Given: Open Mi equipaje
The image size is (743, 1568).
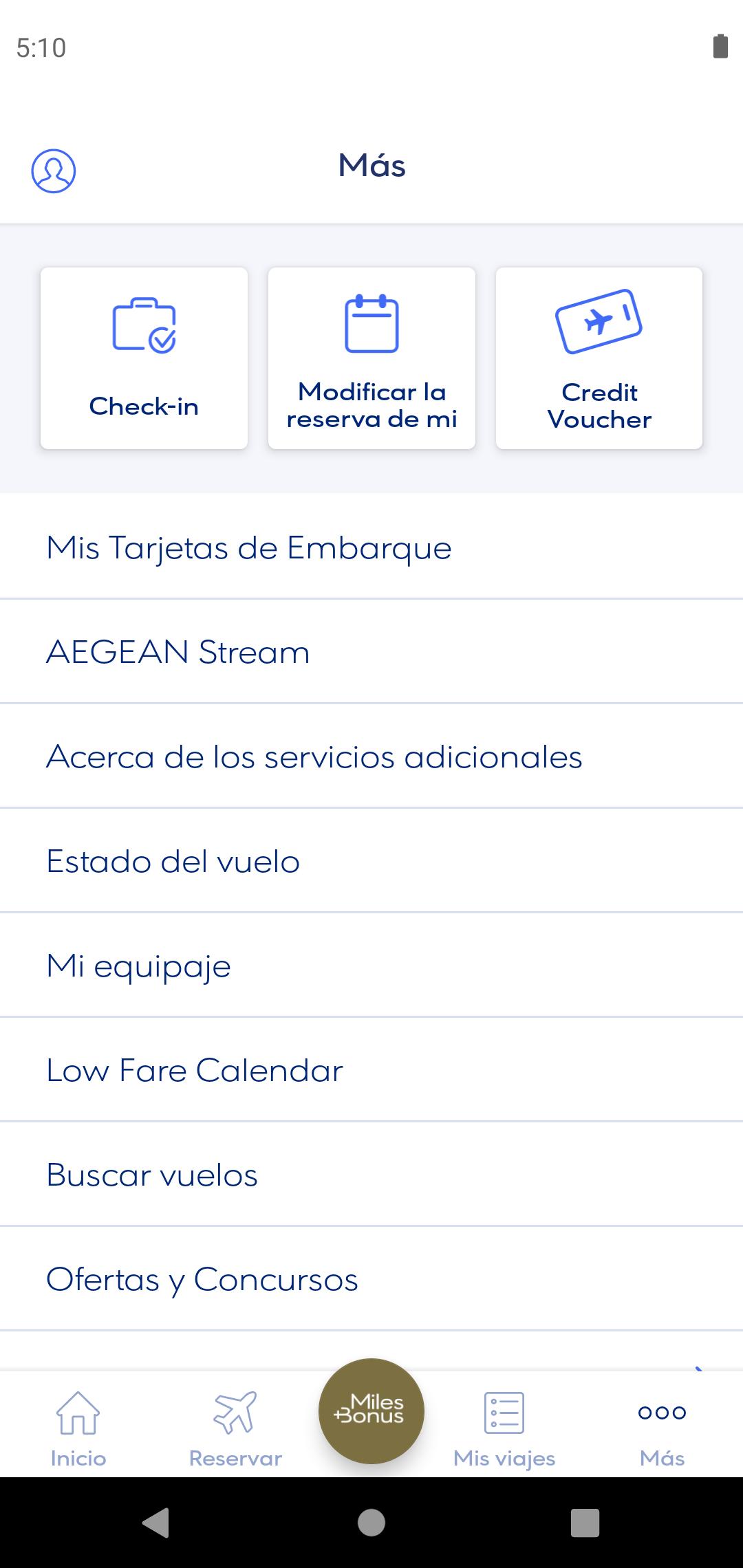Looking at the screenshot, I should [x=371, y=966].
